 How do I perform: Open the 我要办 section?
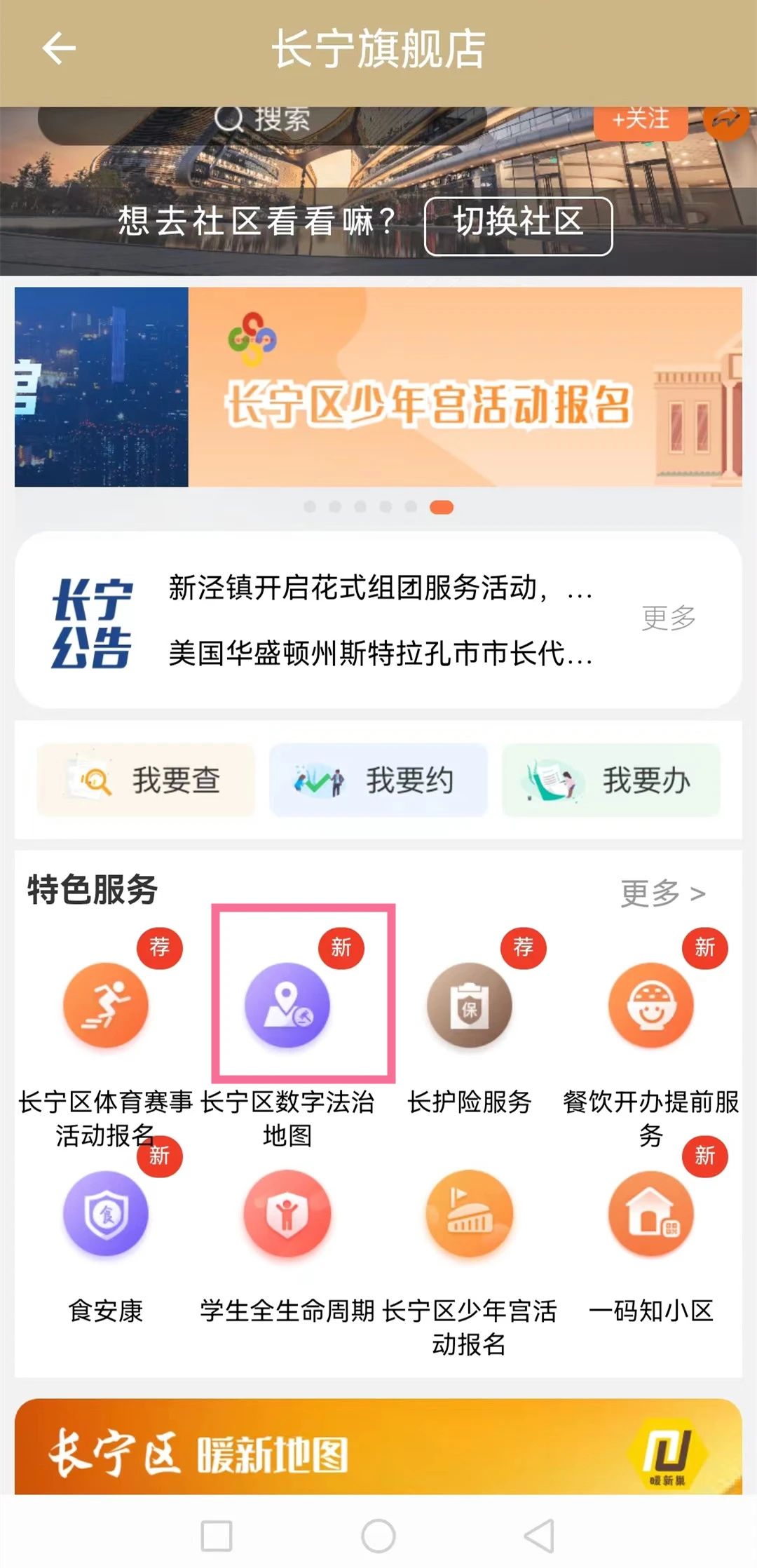pyautogui.click(x=611, y=780)
